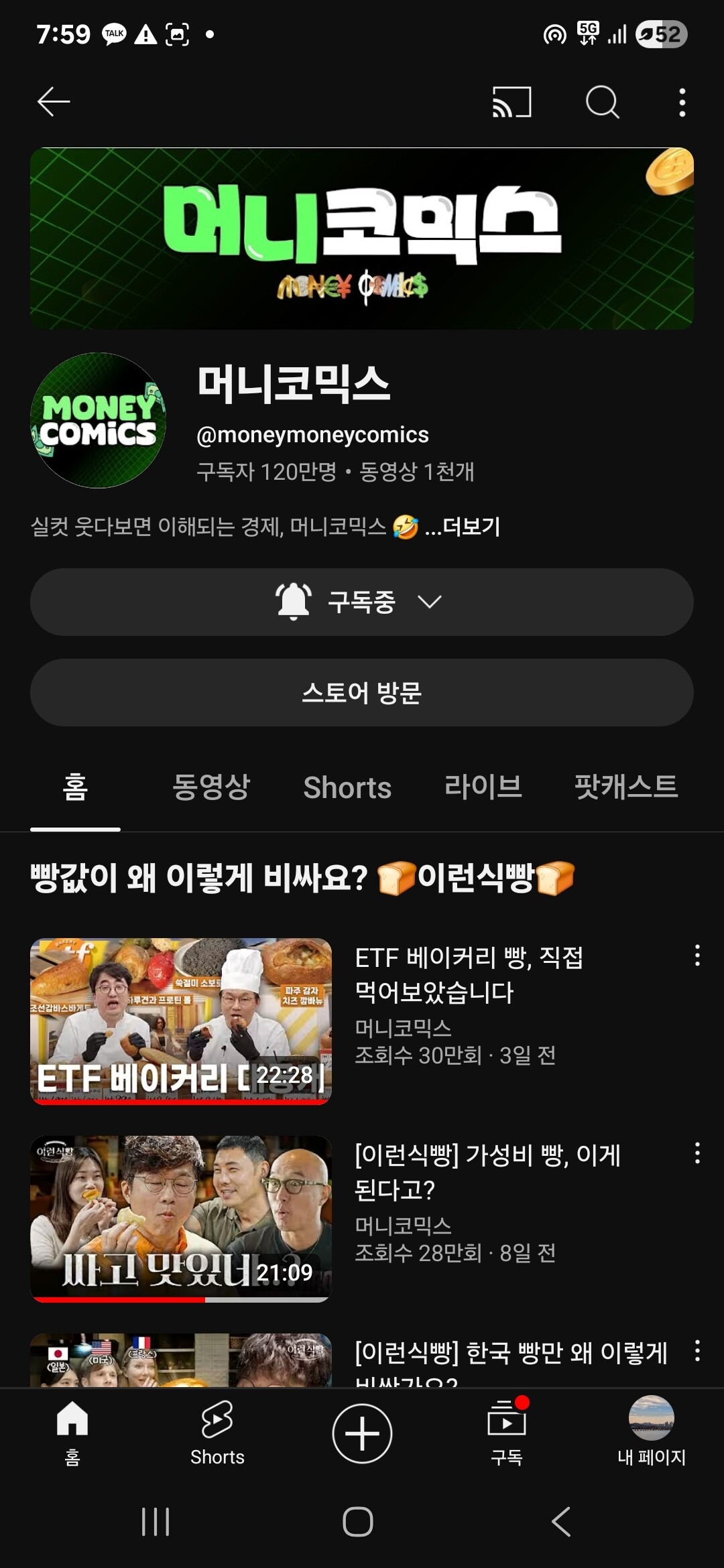The width and height of the screenshot is (724, 1568).
Task: Open the channel overflow menu at top
Action: point(682,103)
